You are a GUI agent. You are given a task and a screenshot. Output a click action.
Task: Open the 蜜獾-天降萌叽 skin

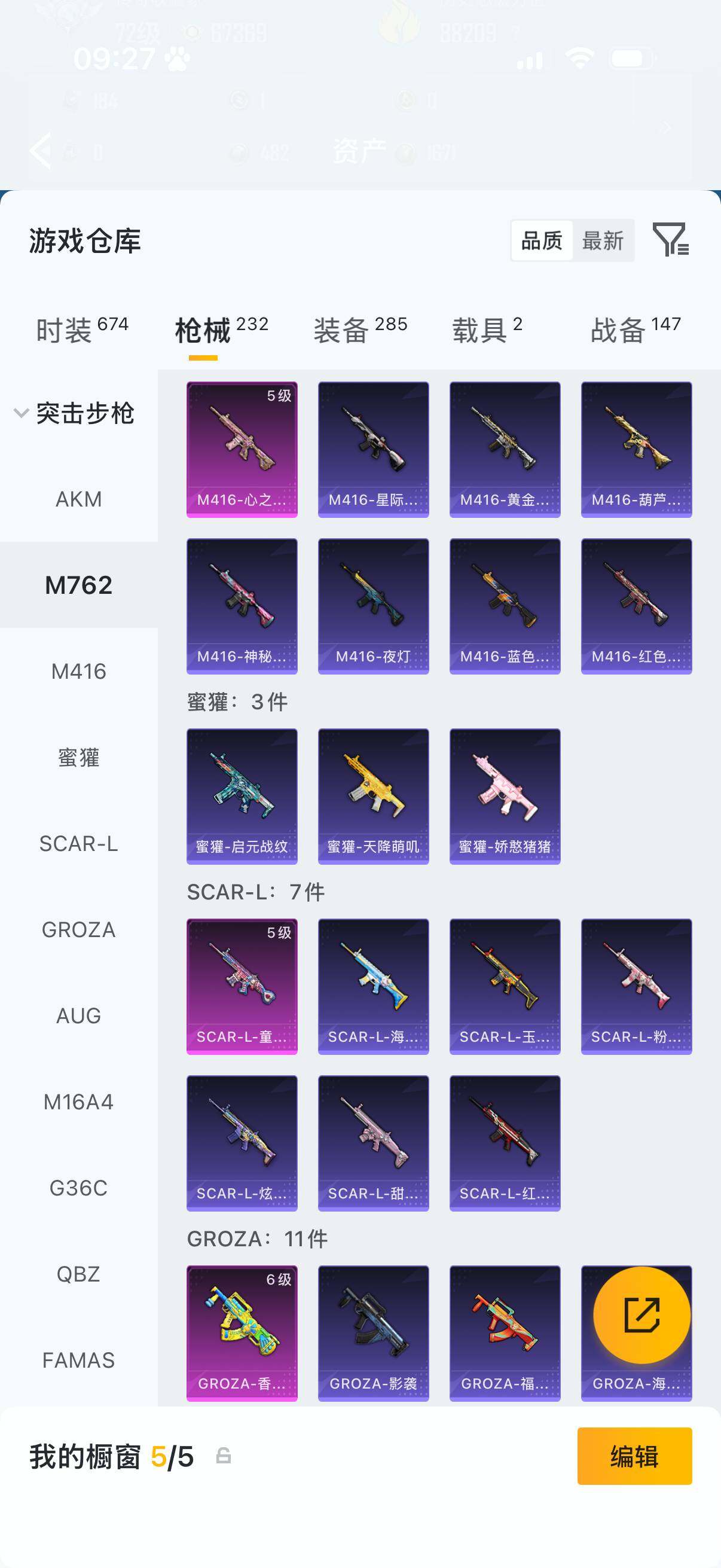373,795
